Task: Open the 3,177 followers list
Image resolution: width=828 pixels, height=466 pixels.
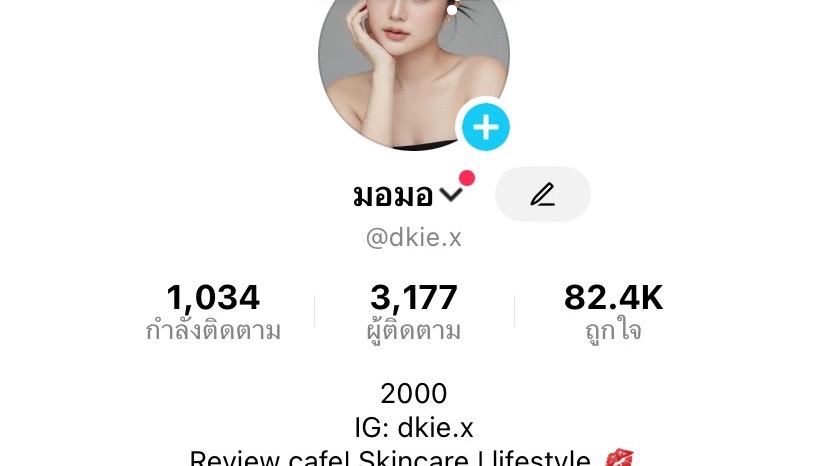Action: click(x=414, y=312)
